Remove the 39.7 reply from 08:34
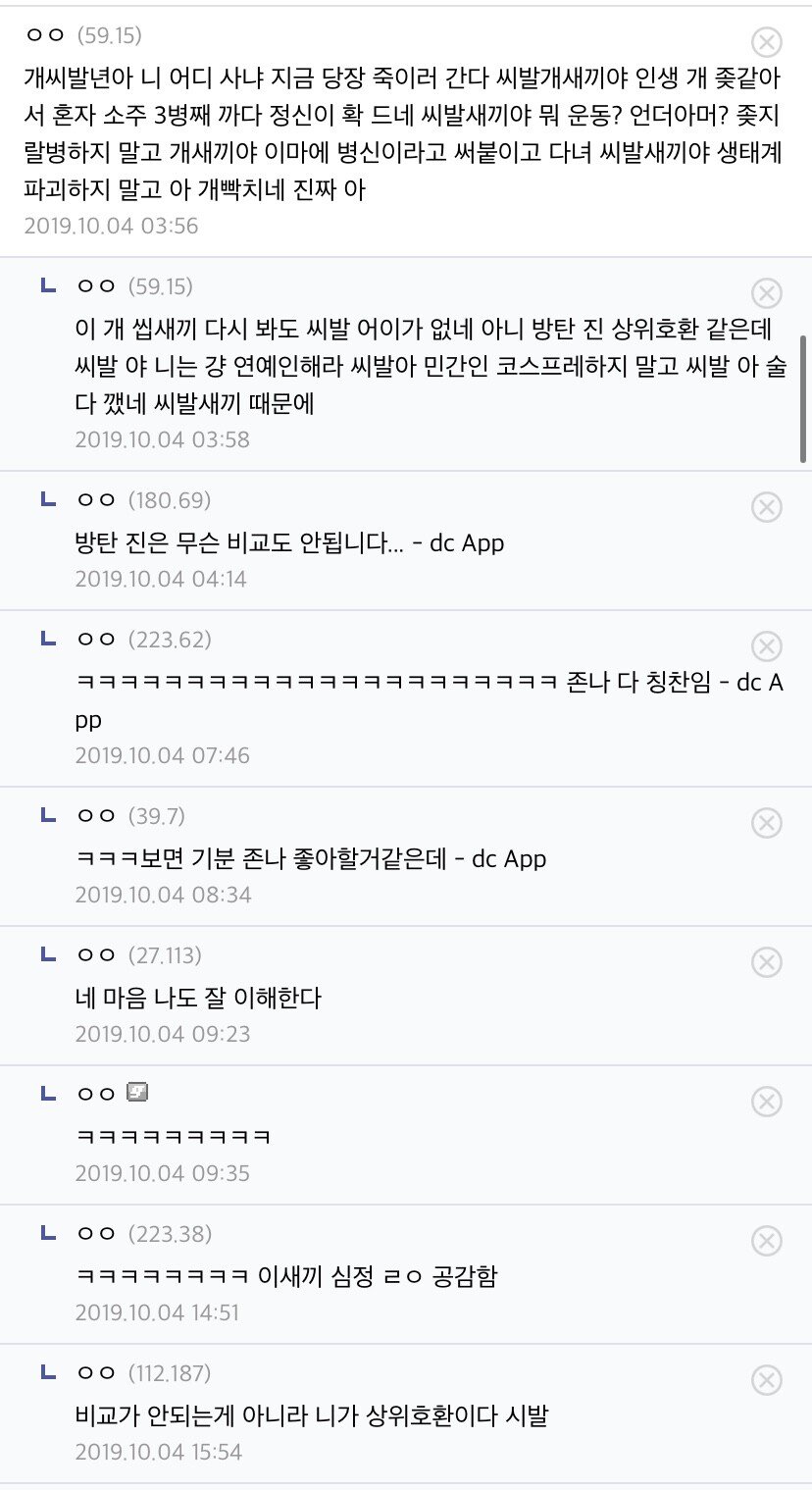Image resolution: width=812 pixels, height=1490 pixels. pos(766,823)
